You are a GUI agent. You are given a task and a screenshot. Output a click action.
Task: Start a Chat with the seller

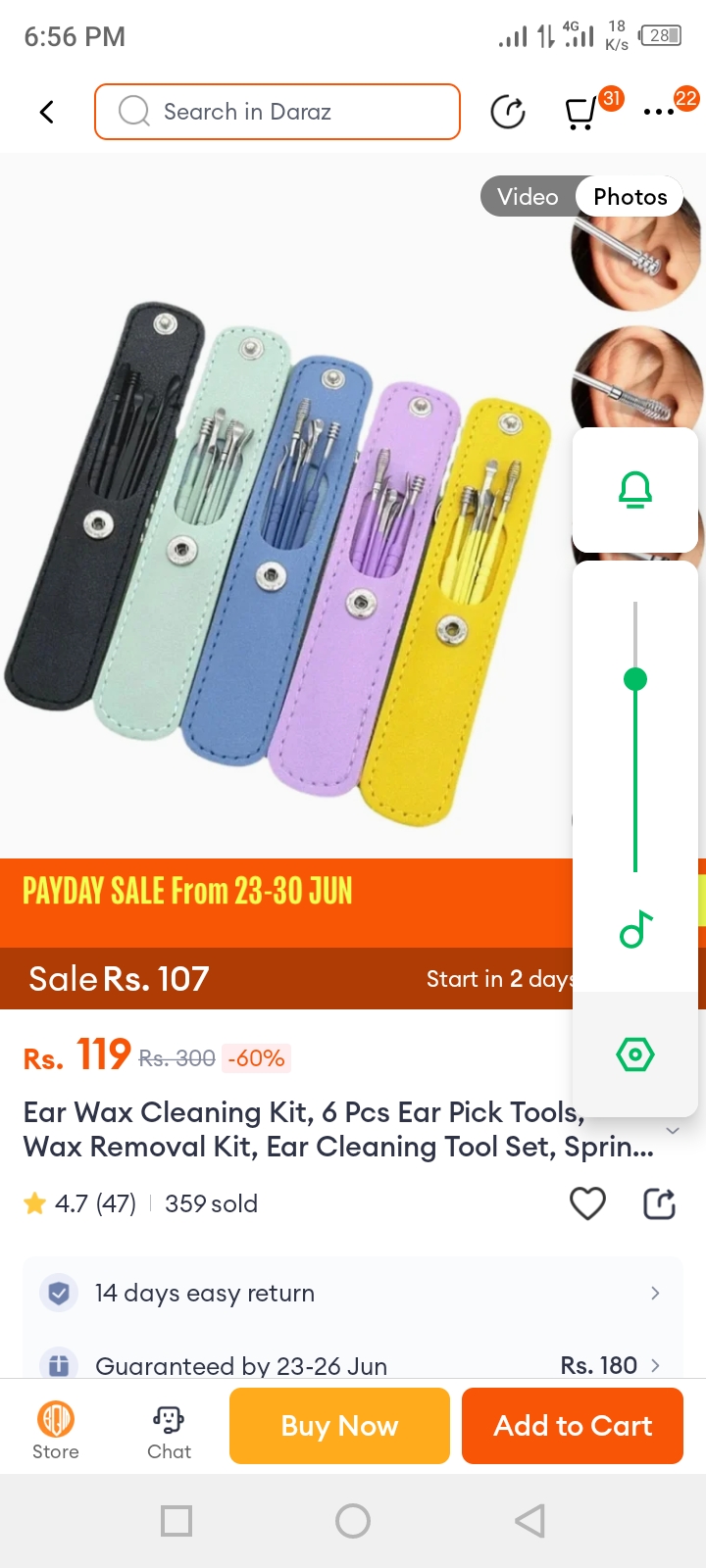point(169,1429)
